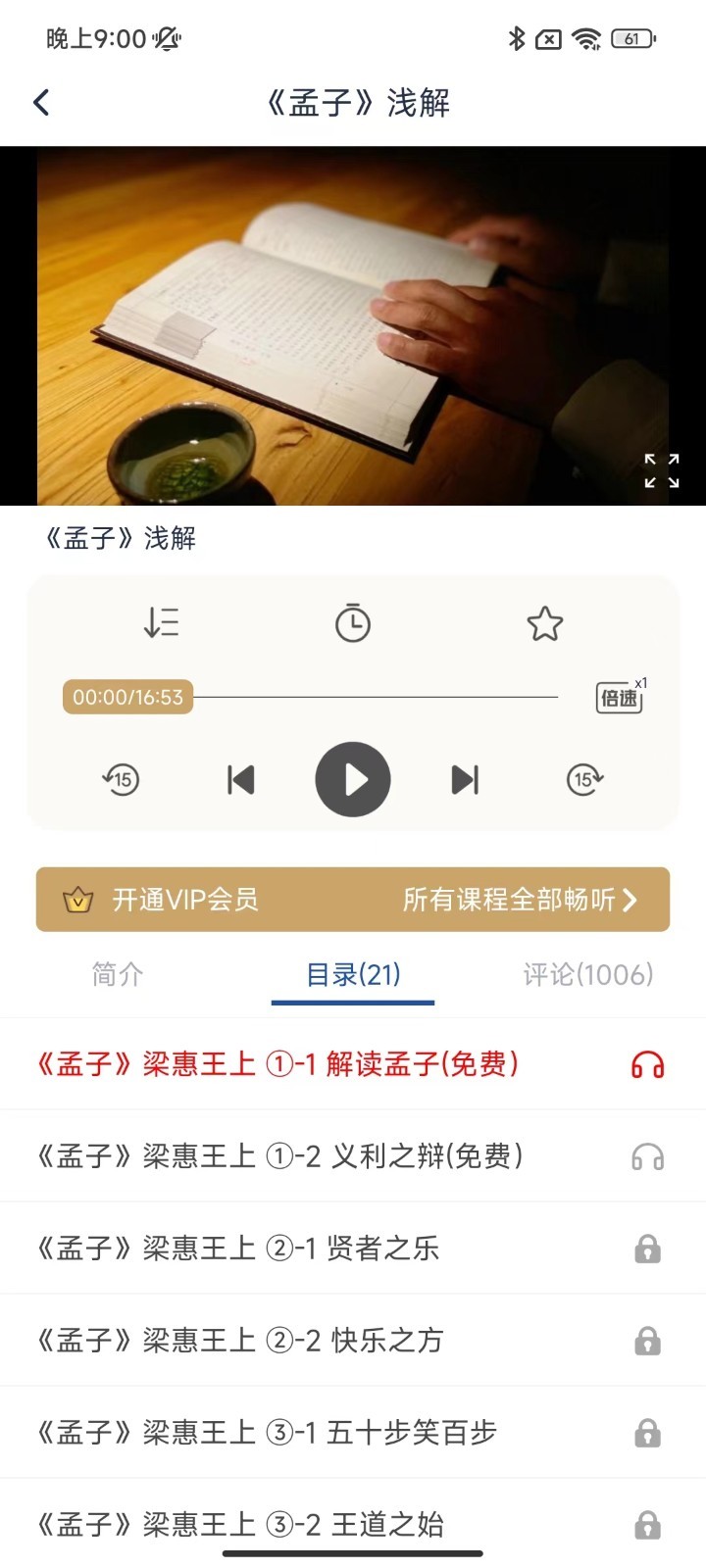
Task: View the 评论(1006) tab
Action: tap(587, 974)
